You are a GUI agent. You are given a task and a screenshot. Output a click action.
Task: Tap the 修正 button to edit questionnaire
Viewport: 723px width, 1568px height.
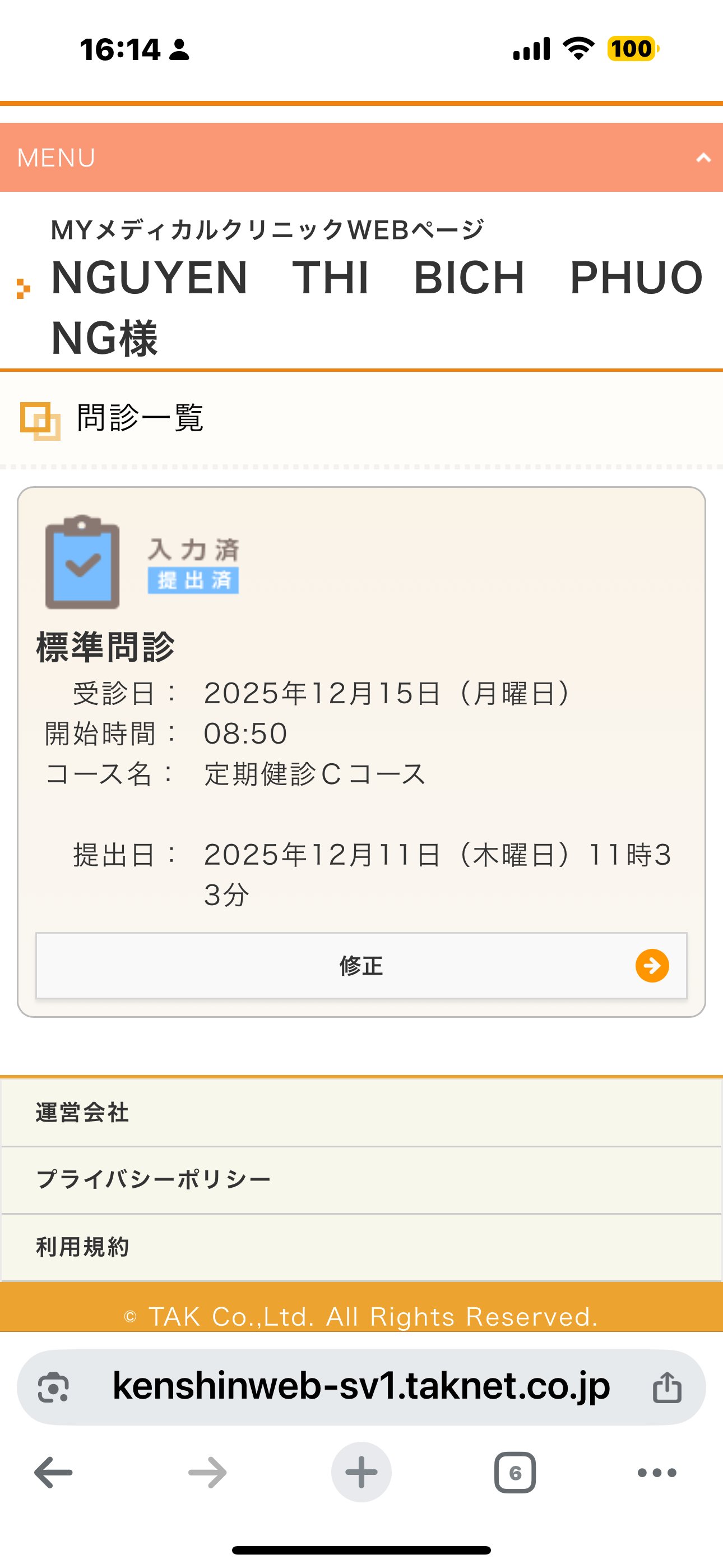(x=361, y=965)
